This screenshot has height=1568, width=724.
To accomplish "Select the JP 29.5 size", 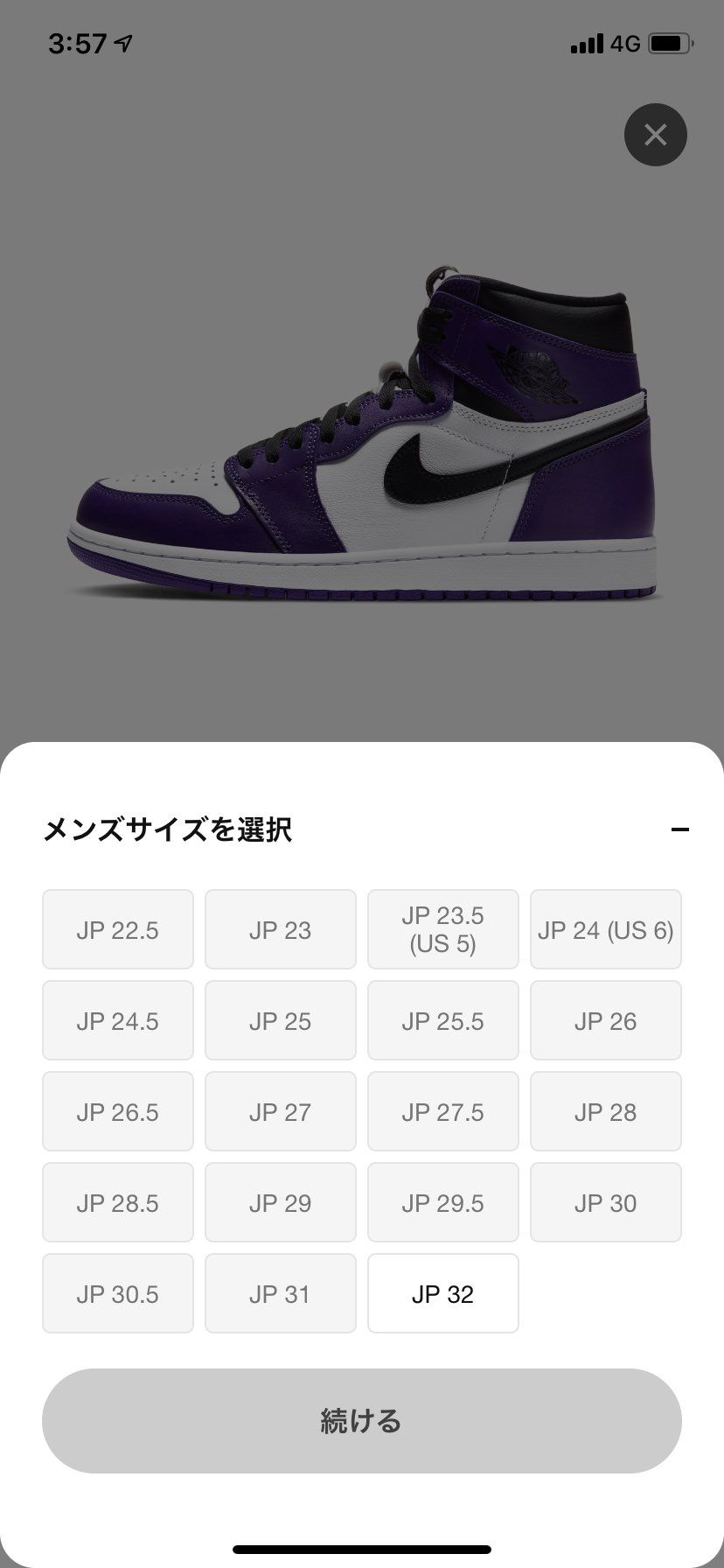I will click(x=442, y=1202).
